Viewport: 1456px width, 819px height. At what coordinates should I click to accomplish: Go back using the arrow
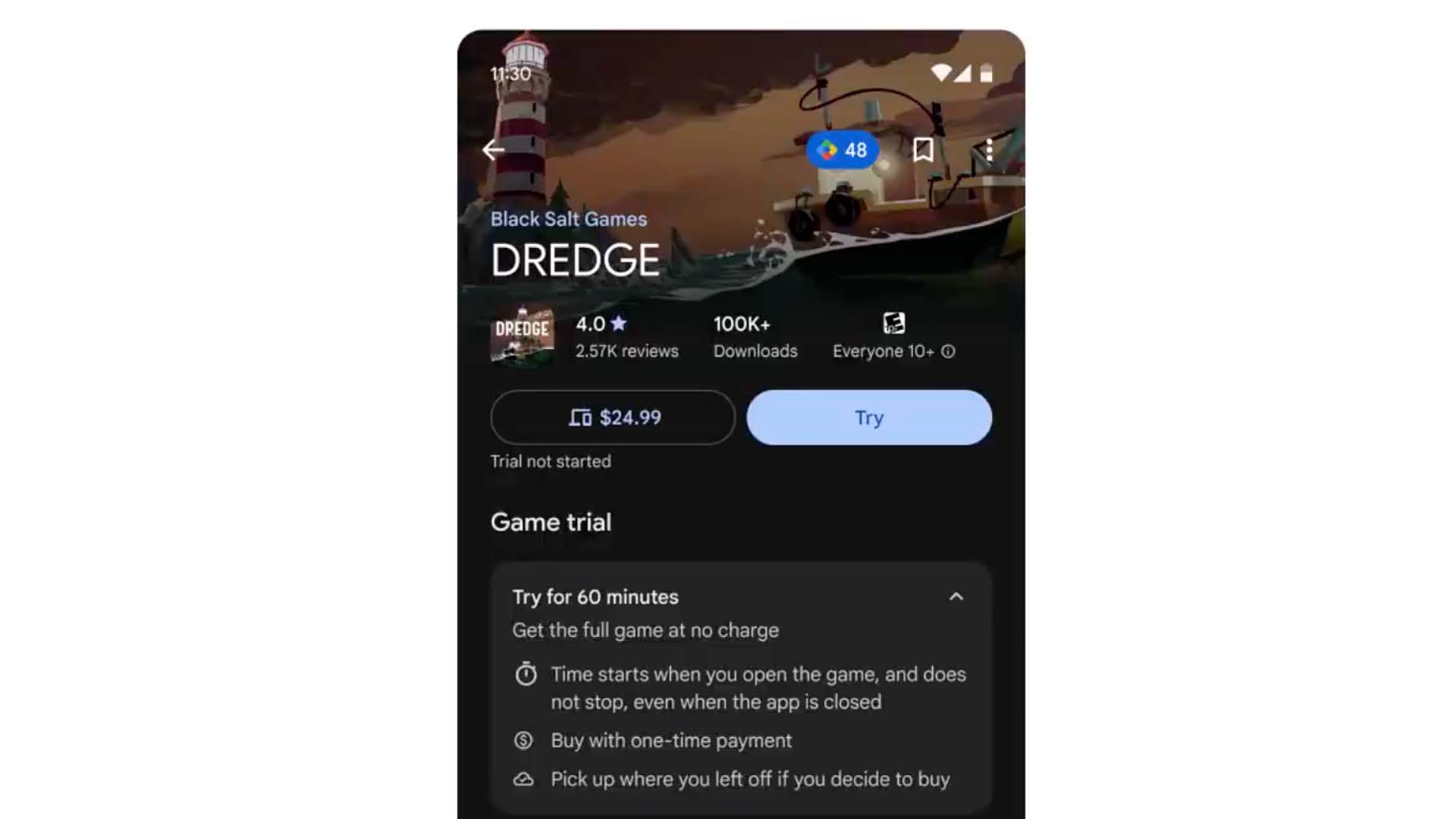(x=494, y=150)
